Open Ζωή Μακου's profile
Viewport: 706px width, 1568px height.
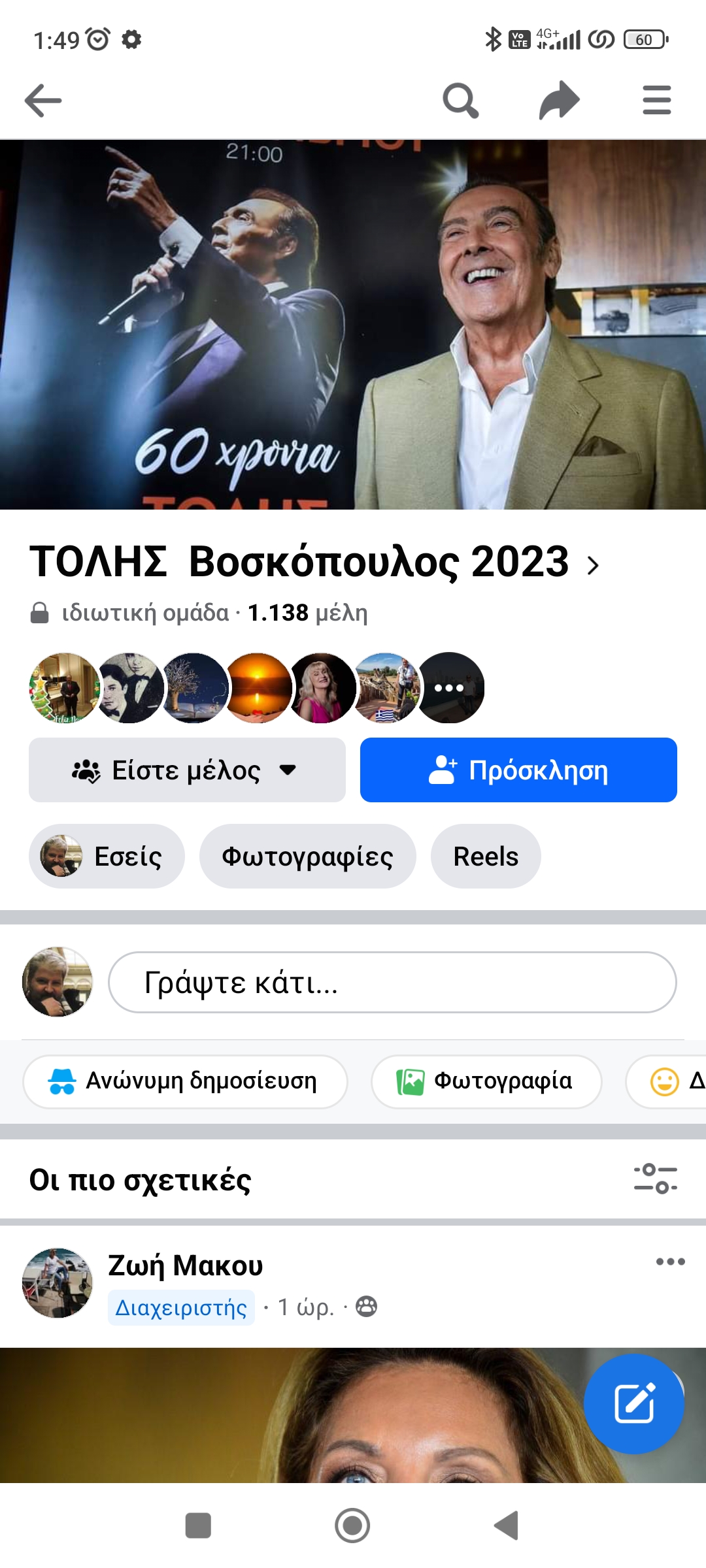tap(186, 1266)
